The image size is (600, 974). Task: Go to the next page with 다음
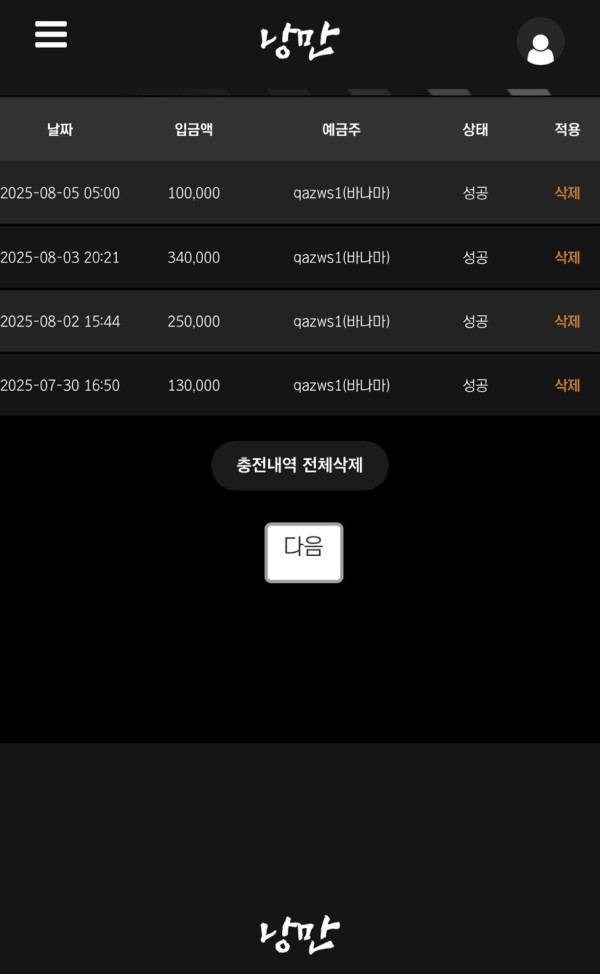[x=304, y=552]
